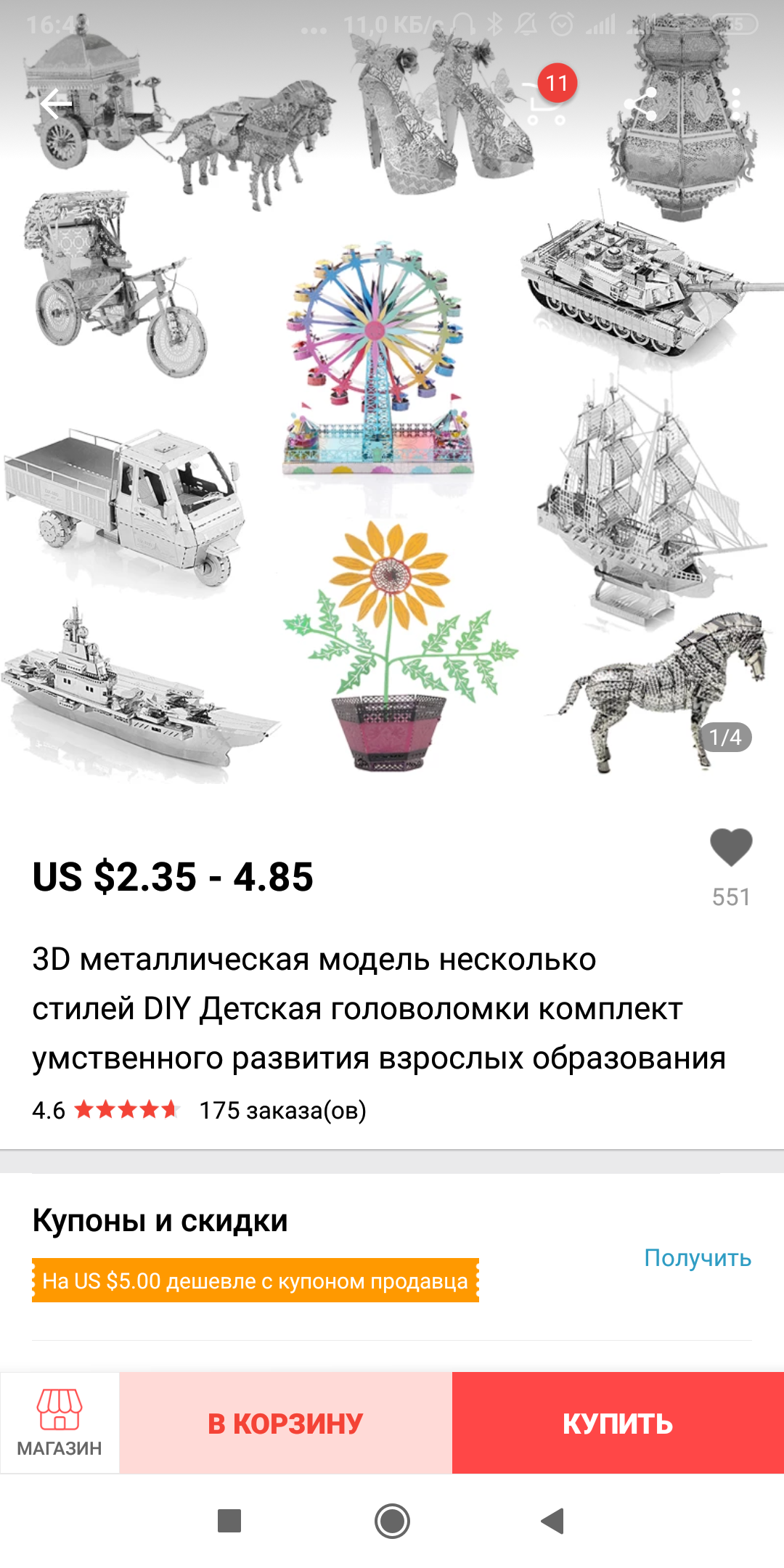The width and height of the screenshot is (784, 1568).
Task: Tap the system home button
Action: (392, 1521)
